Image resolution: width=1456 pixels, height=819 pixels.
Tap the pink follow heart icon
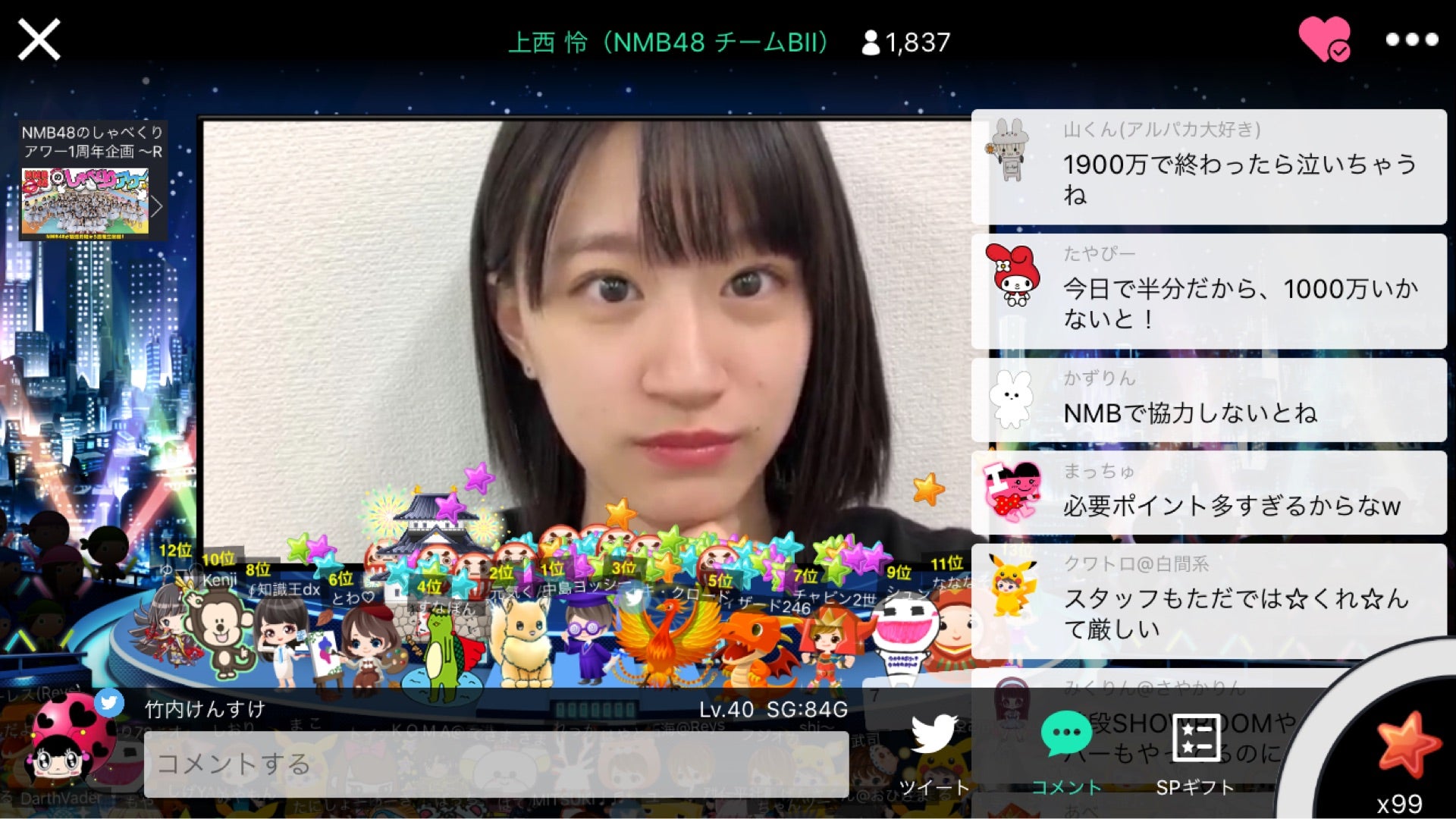(1324, 39)
